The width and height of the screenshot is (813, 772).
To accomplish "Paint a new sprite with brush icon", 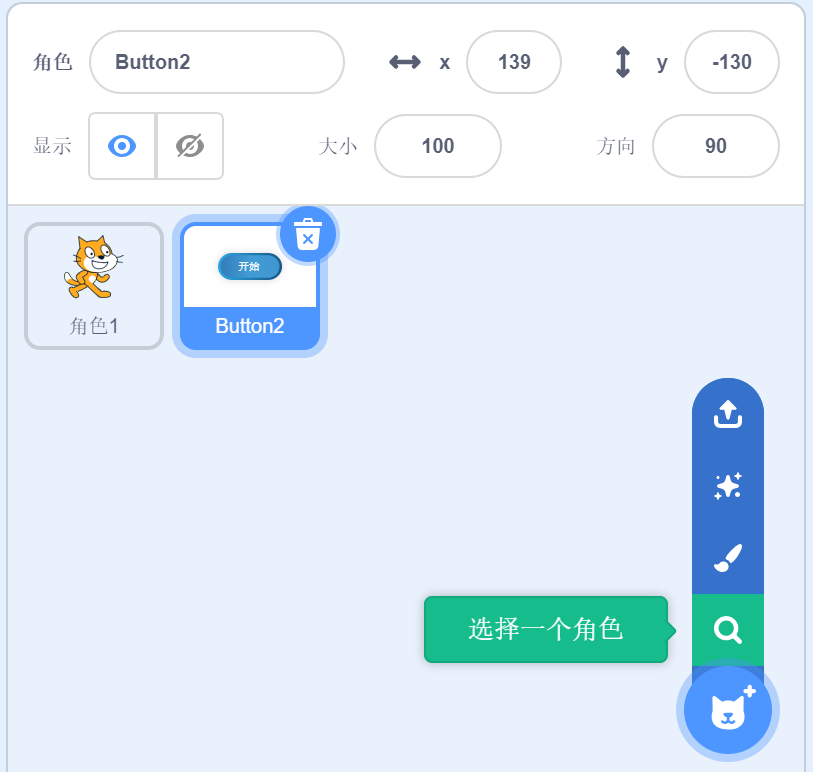I will (727, 558).
